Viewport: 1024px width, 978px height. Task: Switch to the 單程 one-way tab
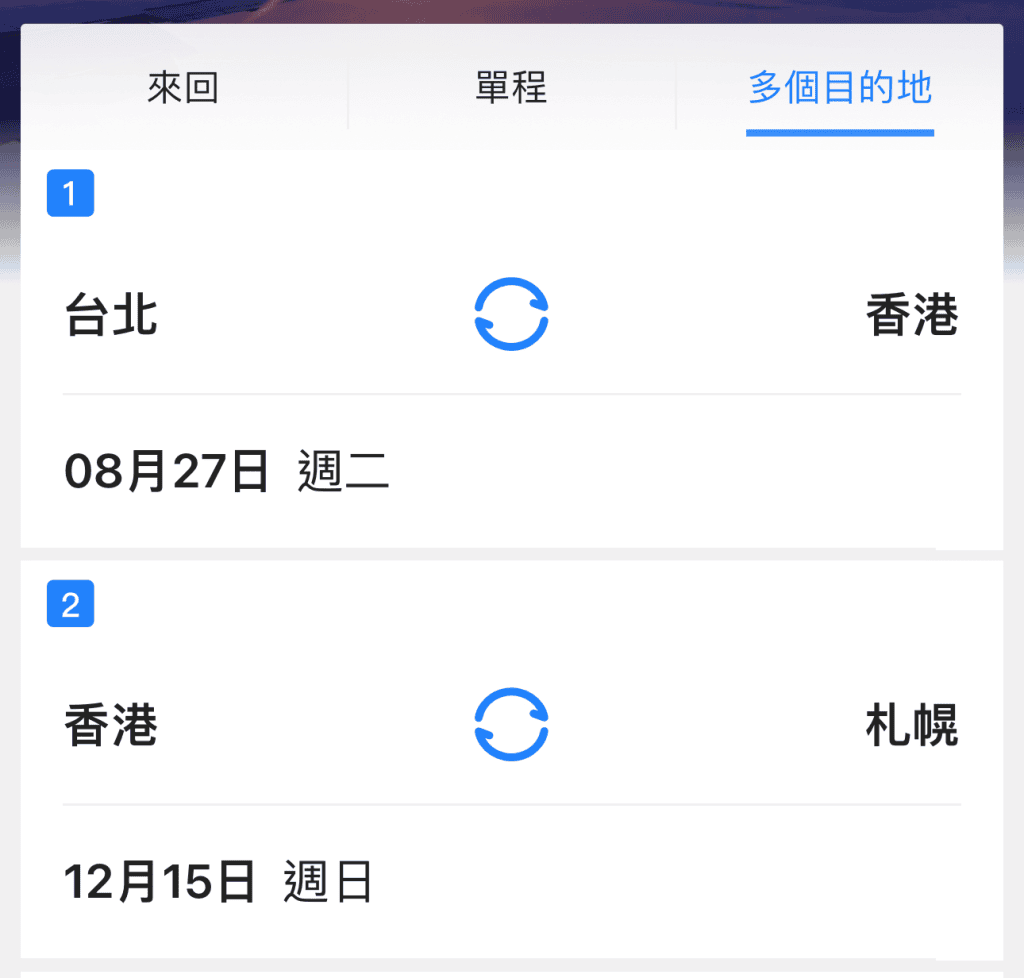[511, 89]
